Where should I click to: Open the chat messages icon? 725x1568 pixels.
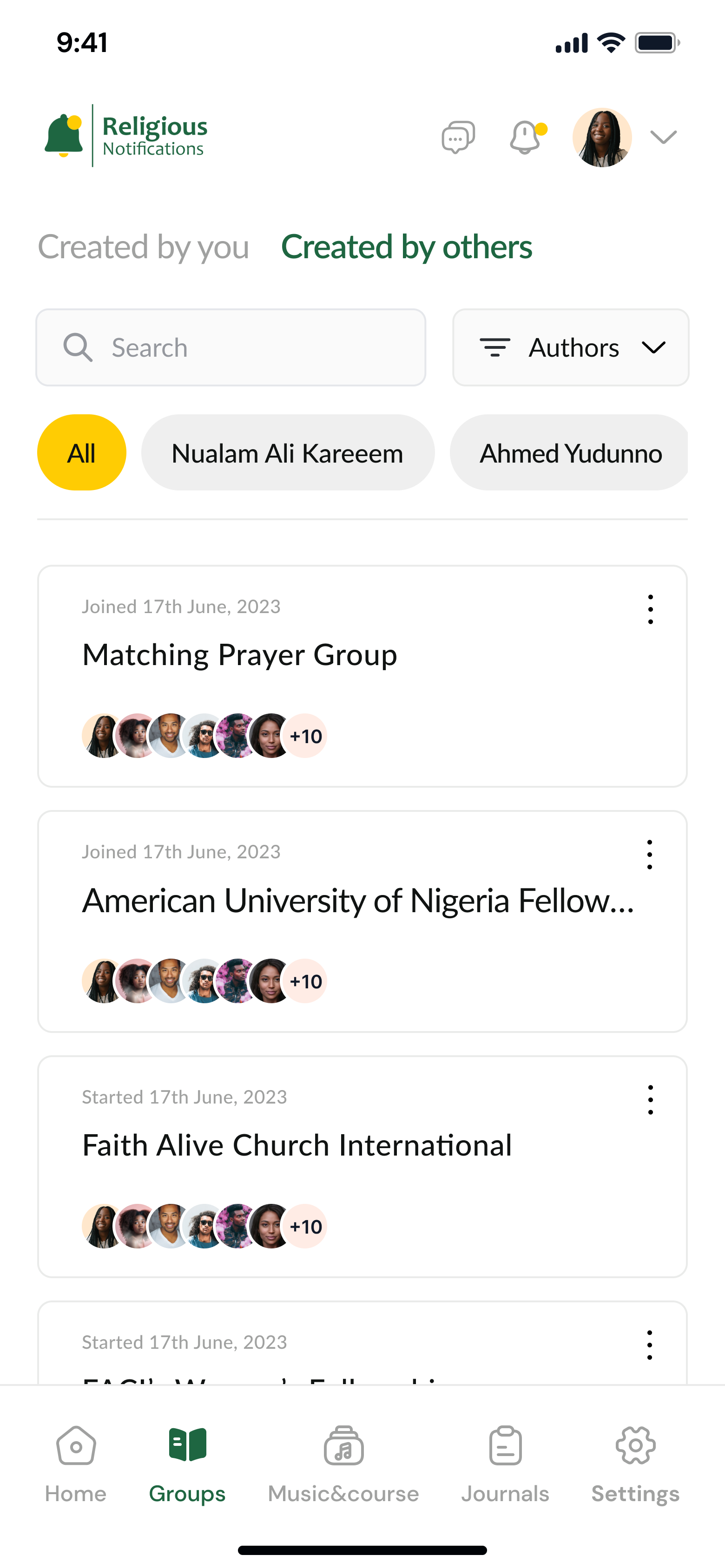pos(458,137)
